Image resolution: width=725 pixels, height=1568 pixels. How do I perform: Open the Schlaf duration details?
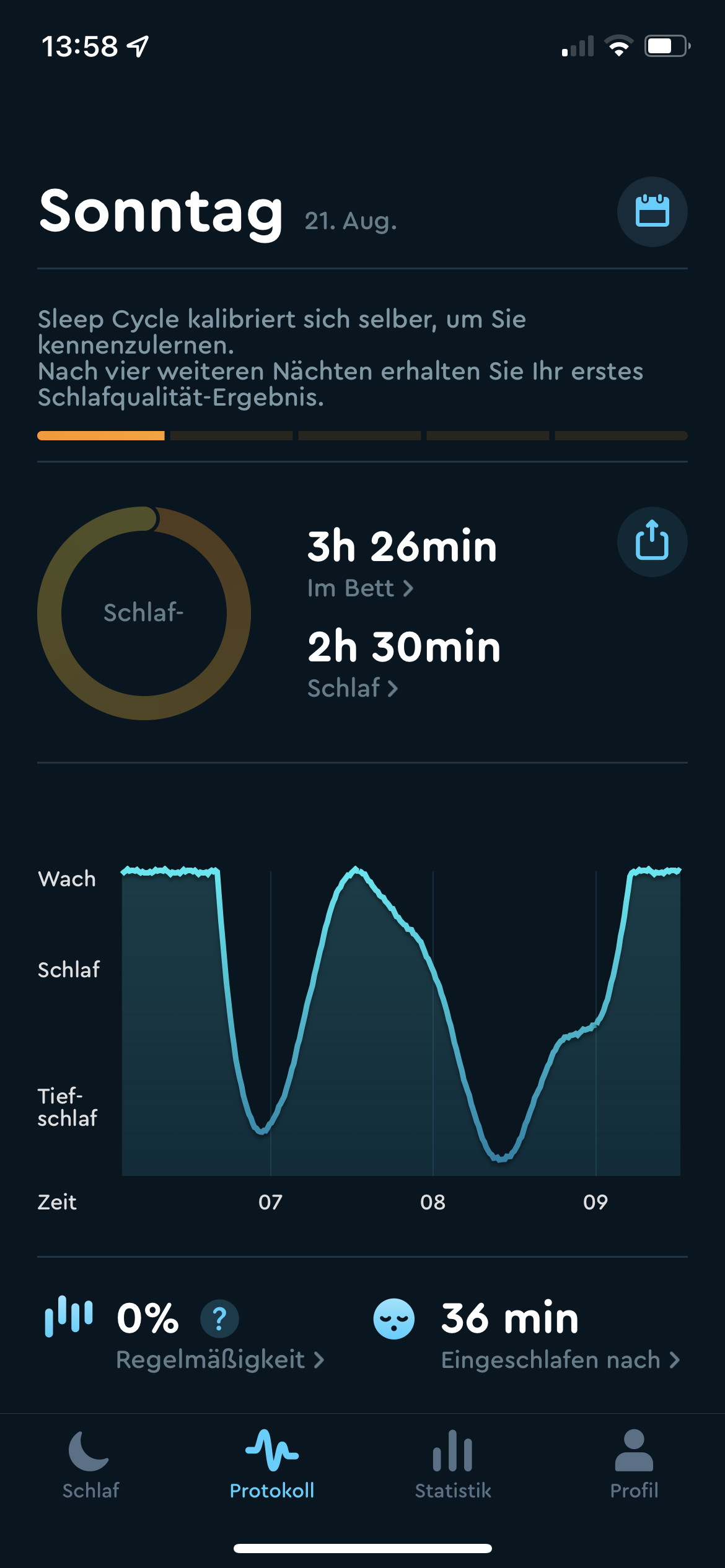point(353,689)
